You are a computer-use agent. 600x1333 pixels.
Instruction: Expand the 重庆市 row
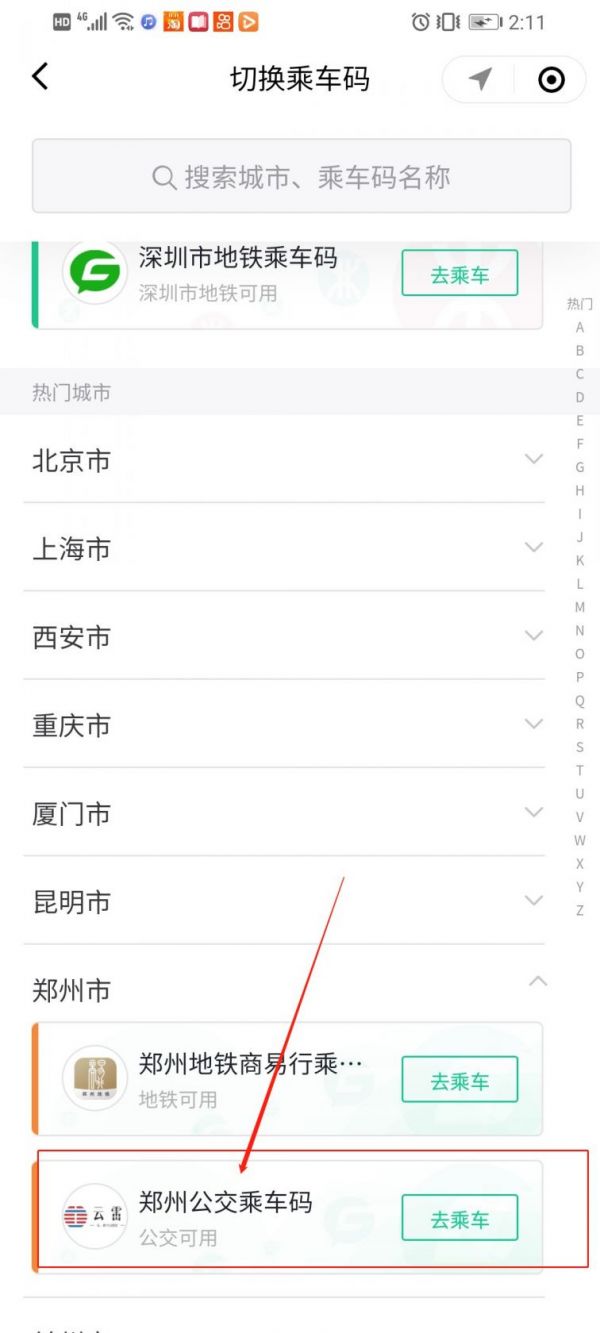[285, 724]
